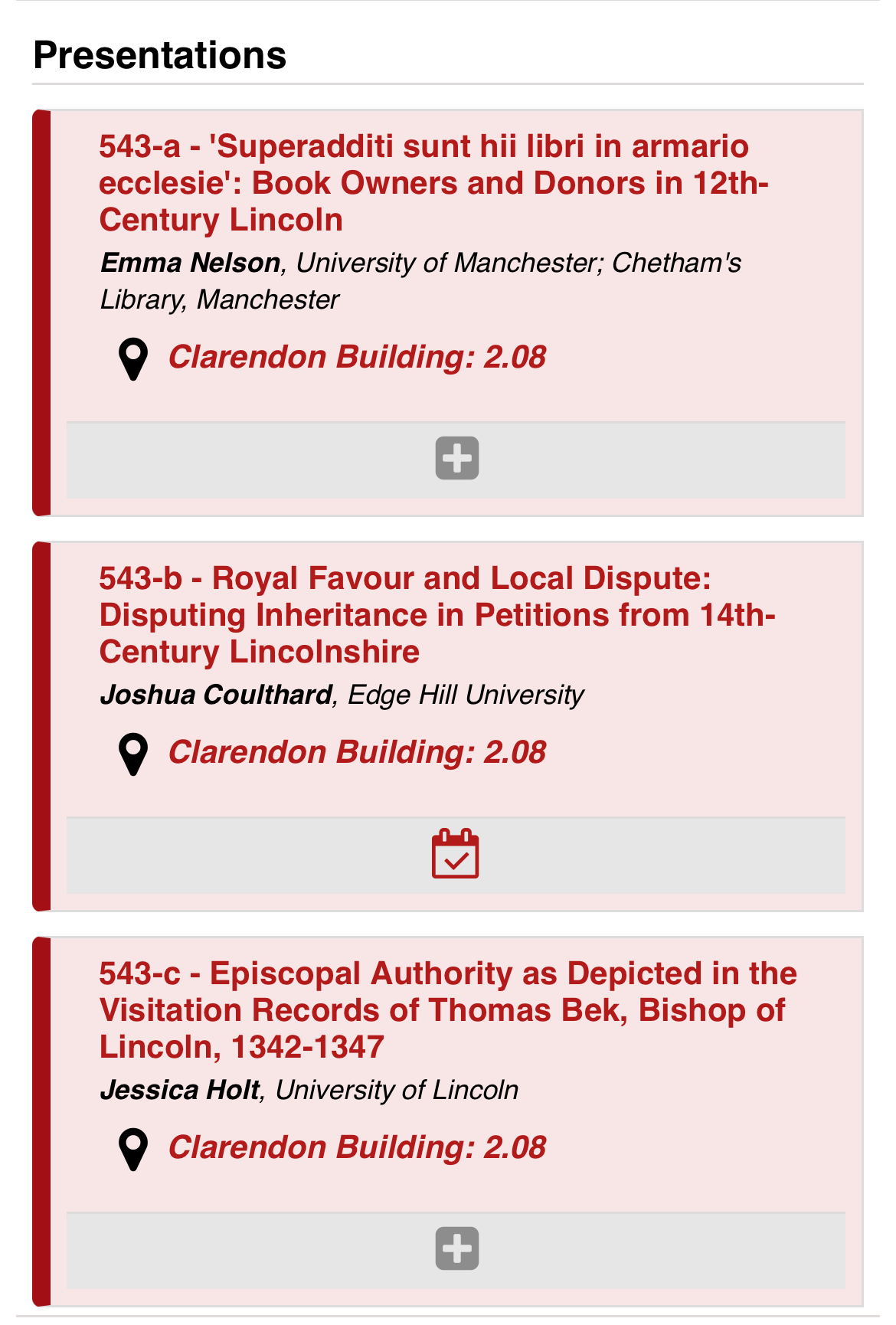Add presentation 543-c to your schedule
This screenshot has height=1325, width=896.
click(457, 1248)
